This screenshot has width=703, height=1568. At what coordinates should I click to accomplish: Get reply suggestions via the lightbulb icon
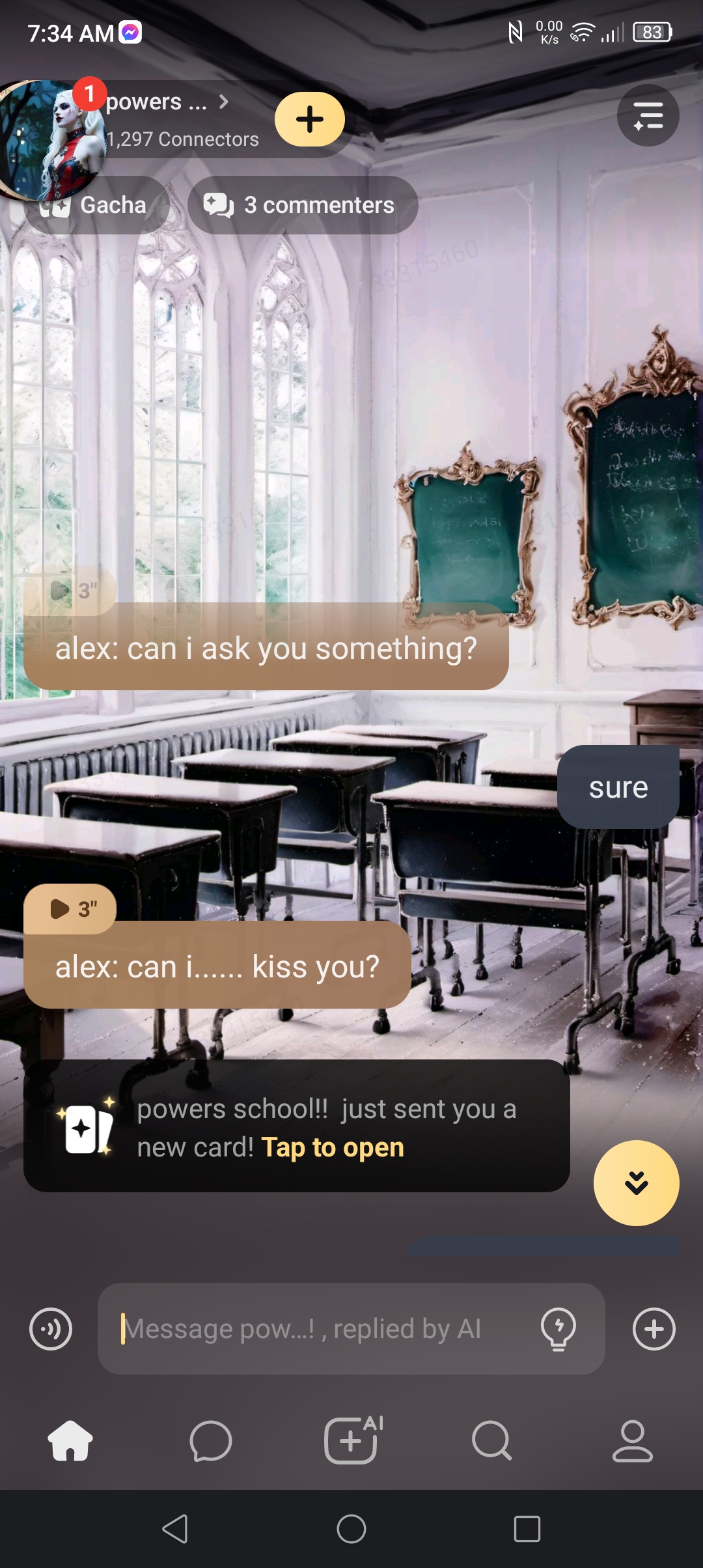click(558, 1329)
